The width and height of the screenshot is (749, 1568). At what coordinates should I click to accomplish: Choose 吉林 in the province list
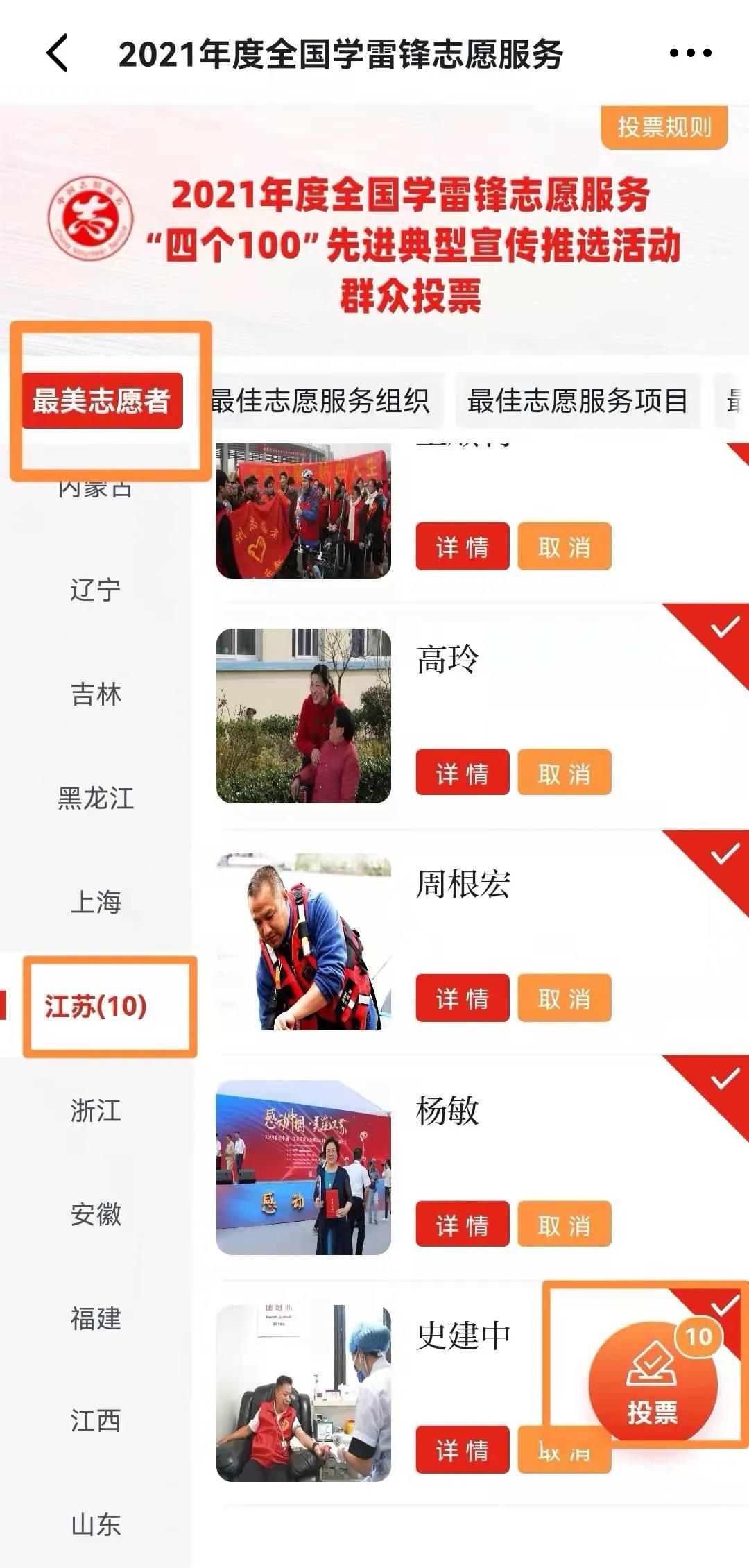click(96, 694)
